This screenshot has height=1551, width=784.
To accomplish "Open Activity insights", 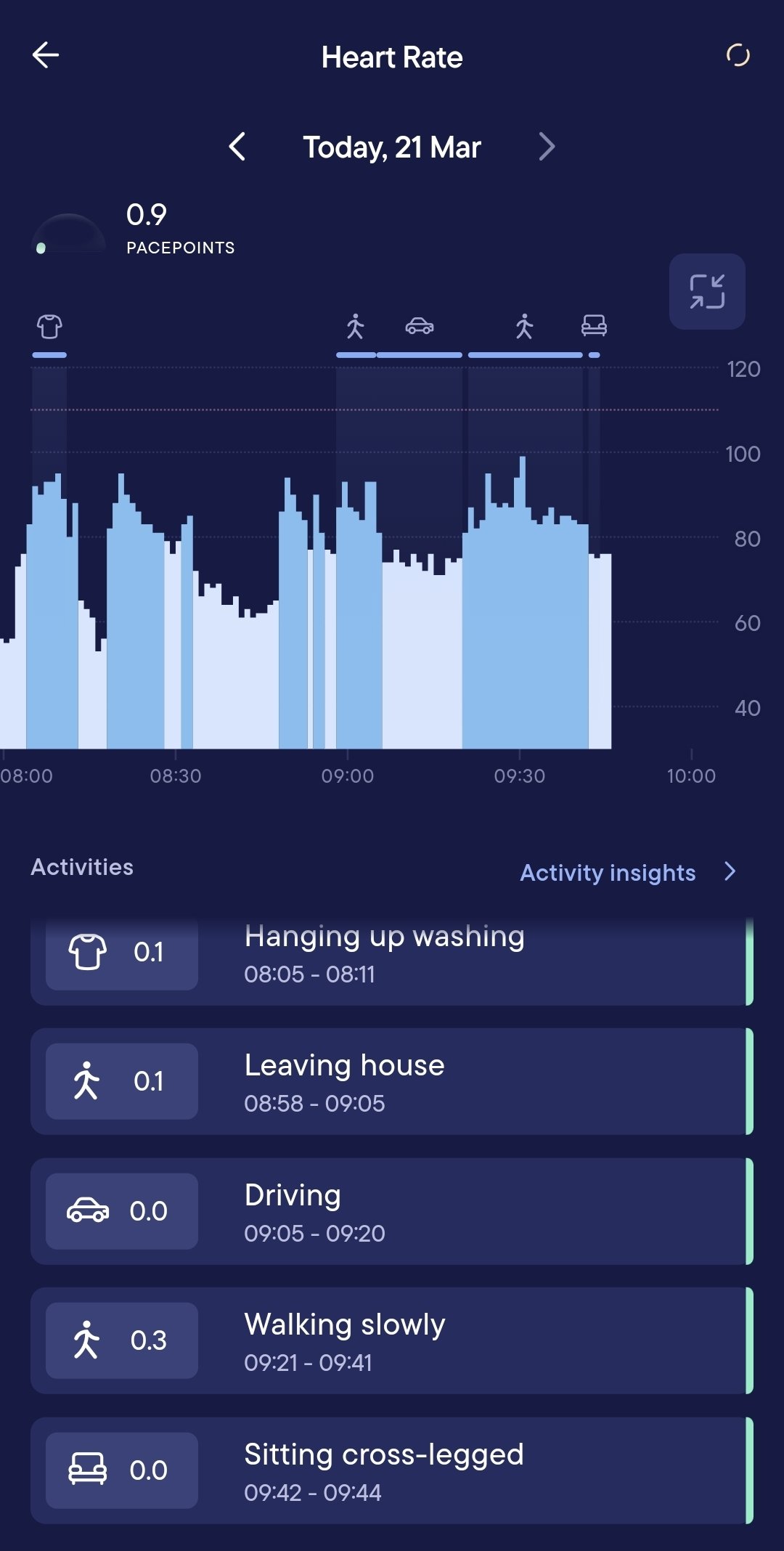I will pyautogui.click(x=627, y=872).
